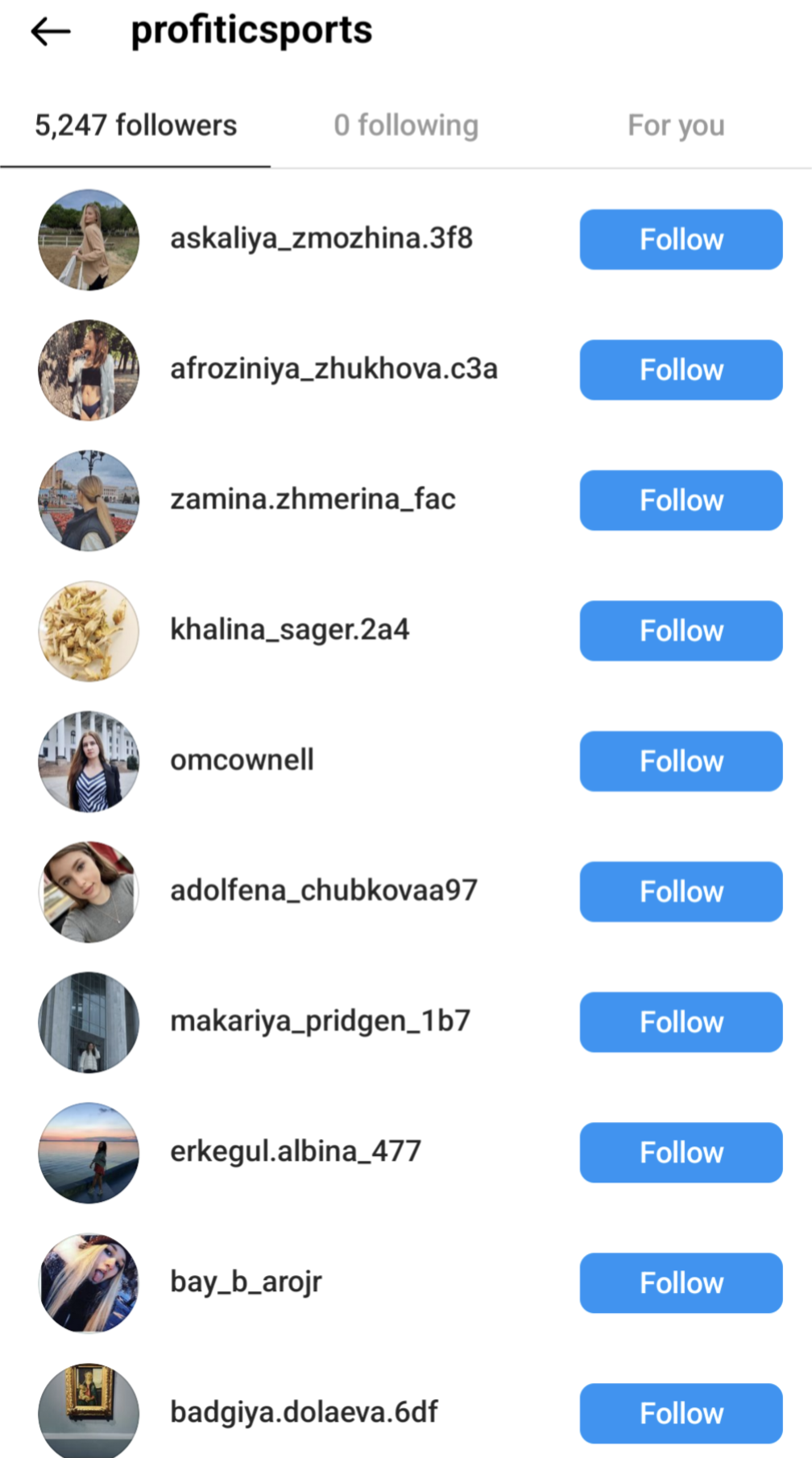This screenshot has height=1458, width=812.
Task: Follow makariya_pridgen_1b7
Action: (681, 1022)
